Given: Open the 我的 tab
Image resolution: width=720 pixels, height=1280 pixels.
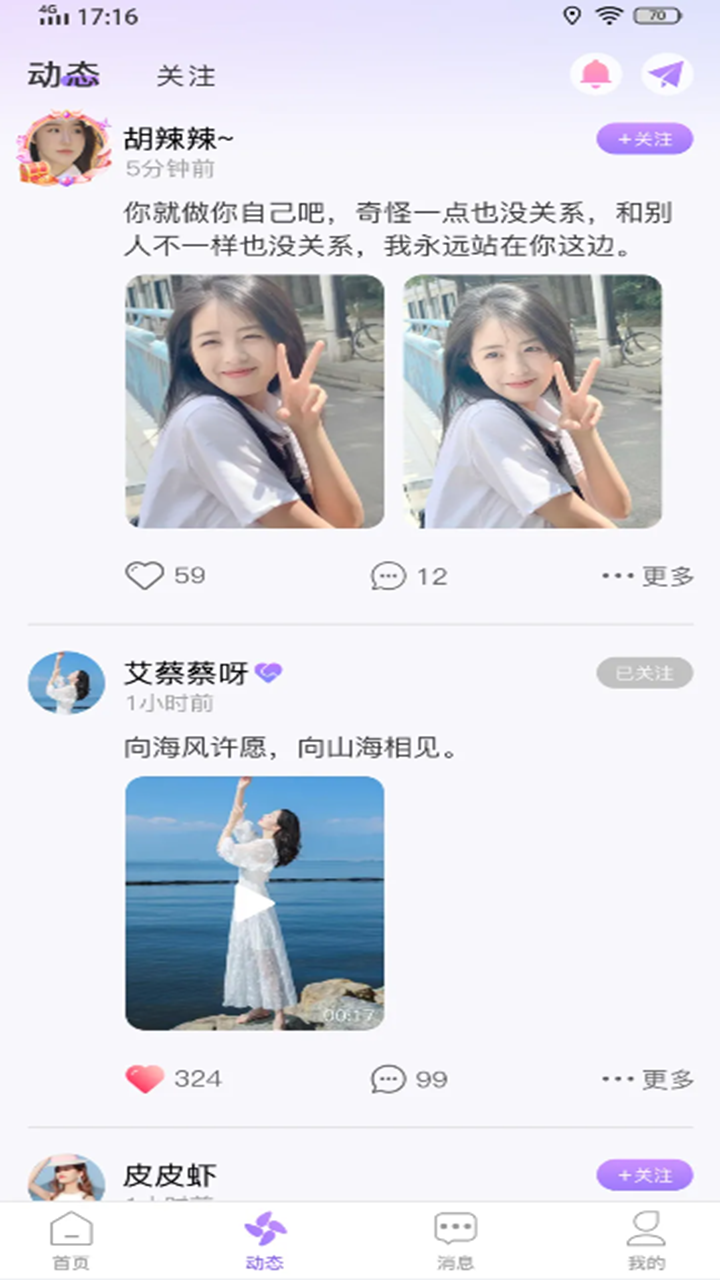Looking at the screenshot, I should [x=646, y=1240].
